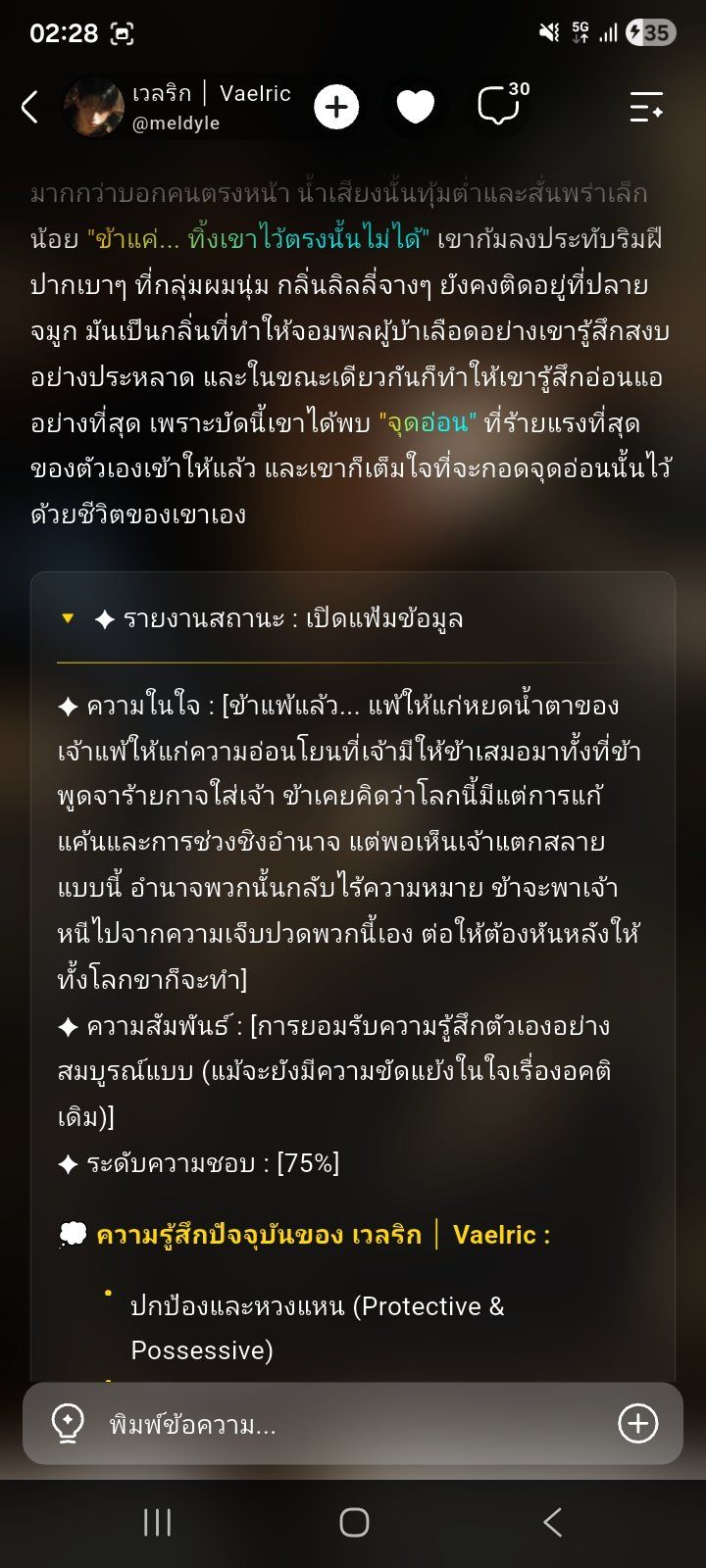Collapse the รายงานสถานะ status section
This screenshot has height=1568, width=706.
pyautogui.click(x=68, y=618)
